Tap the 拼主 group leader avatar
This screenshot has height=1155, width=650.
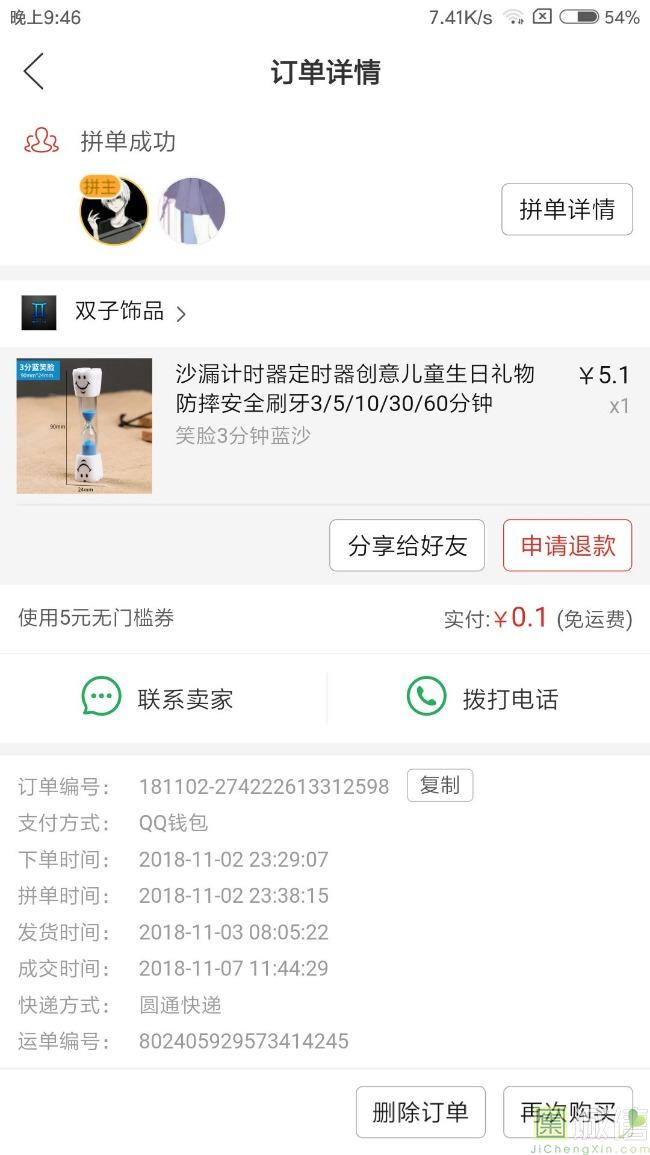[x=114, y=211]
